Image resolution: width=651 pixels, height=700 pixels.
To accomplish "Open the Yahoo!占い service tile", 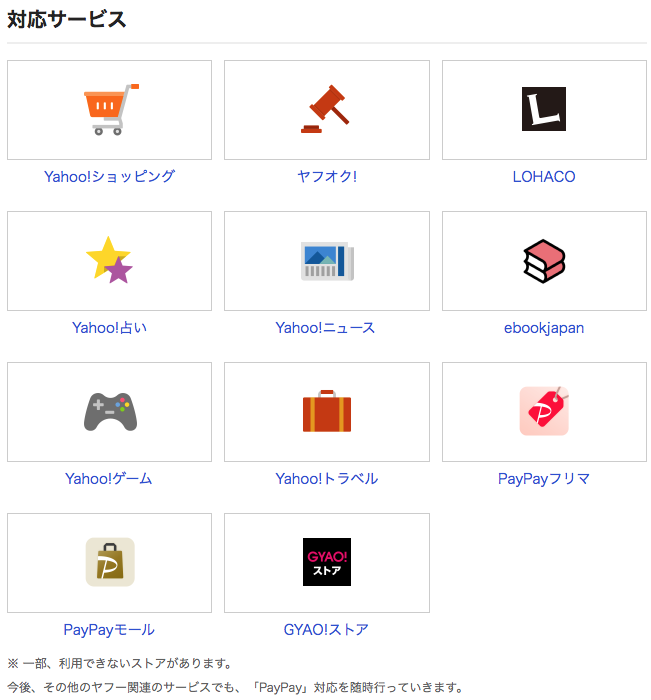I will pos(109,261).
